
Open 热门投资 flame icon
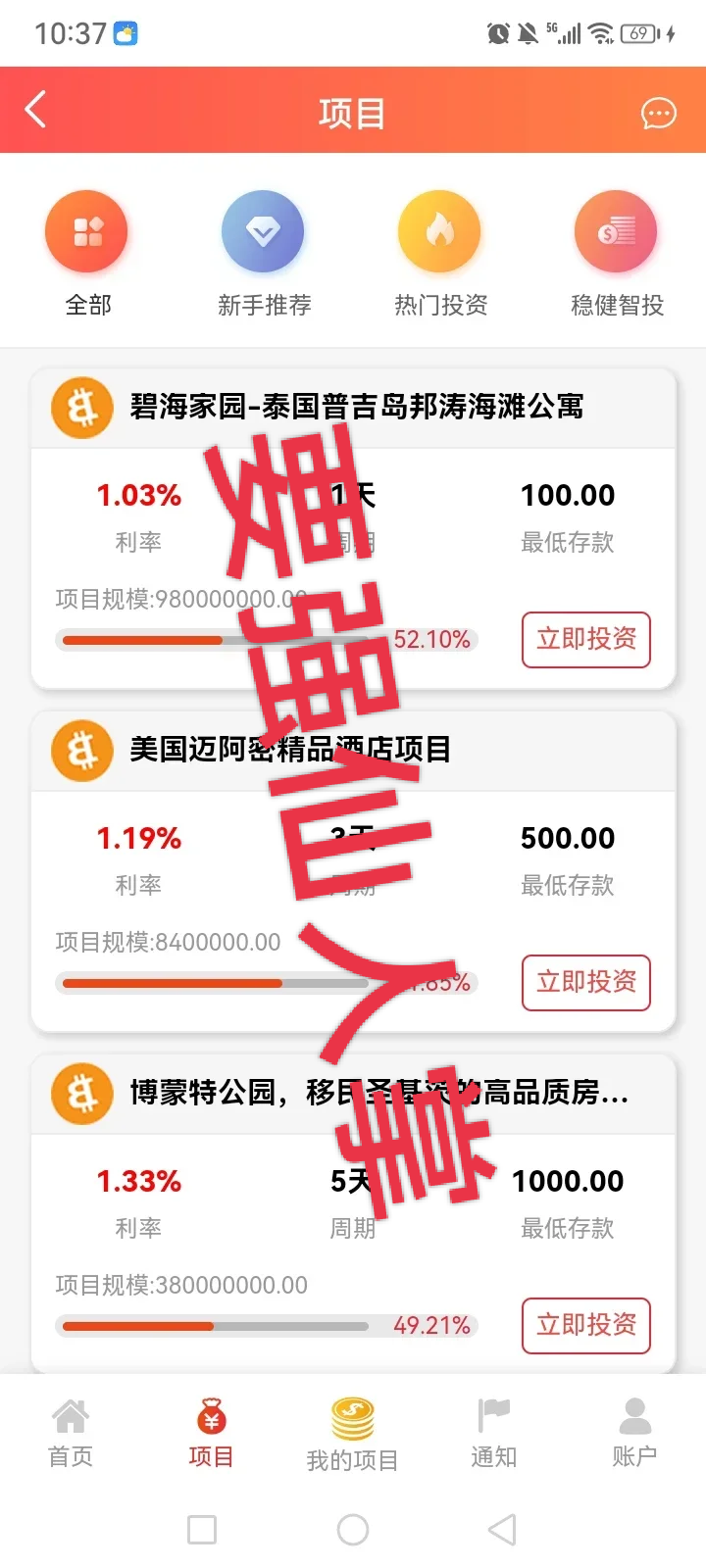click(x=439, y=231)
